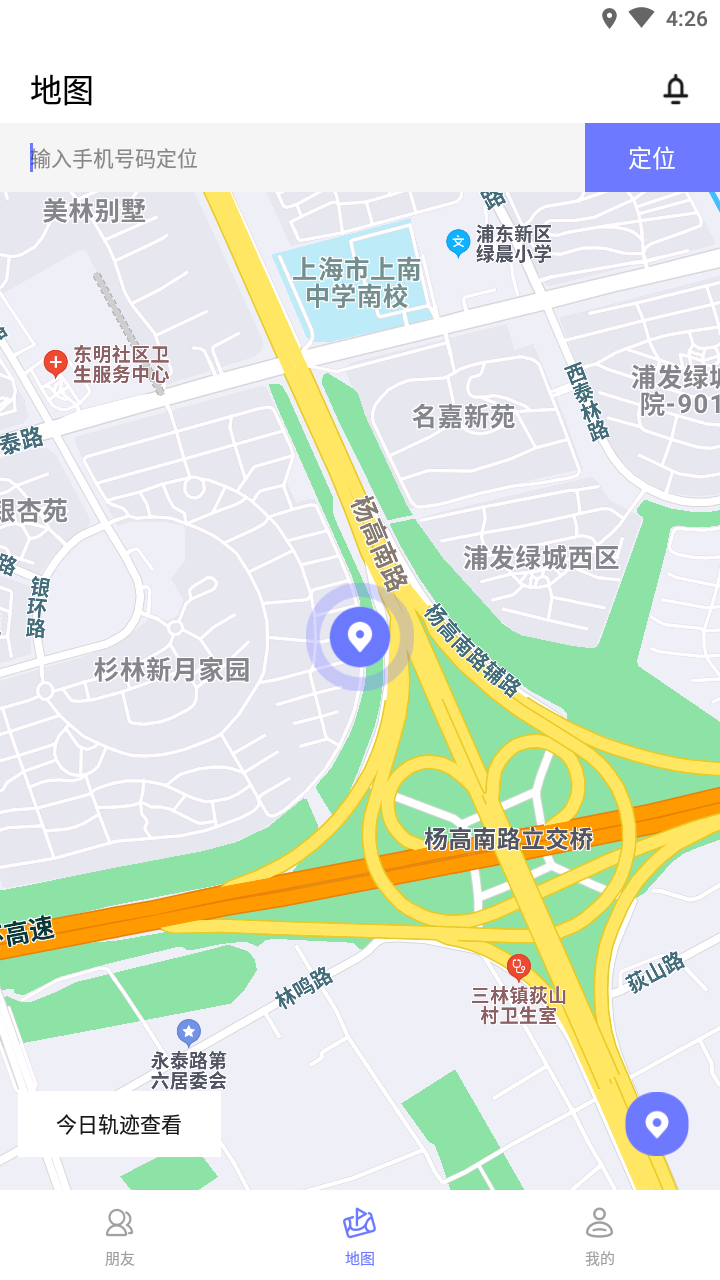This screenshot has height=1280, width=720.
Task: Open notifications via the bell icon
Action: 675,89
